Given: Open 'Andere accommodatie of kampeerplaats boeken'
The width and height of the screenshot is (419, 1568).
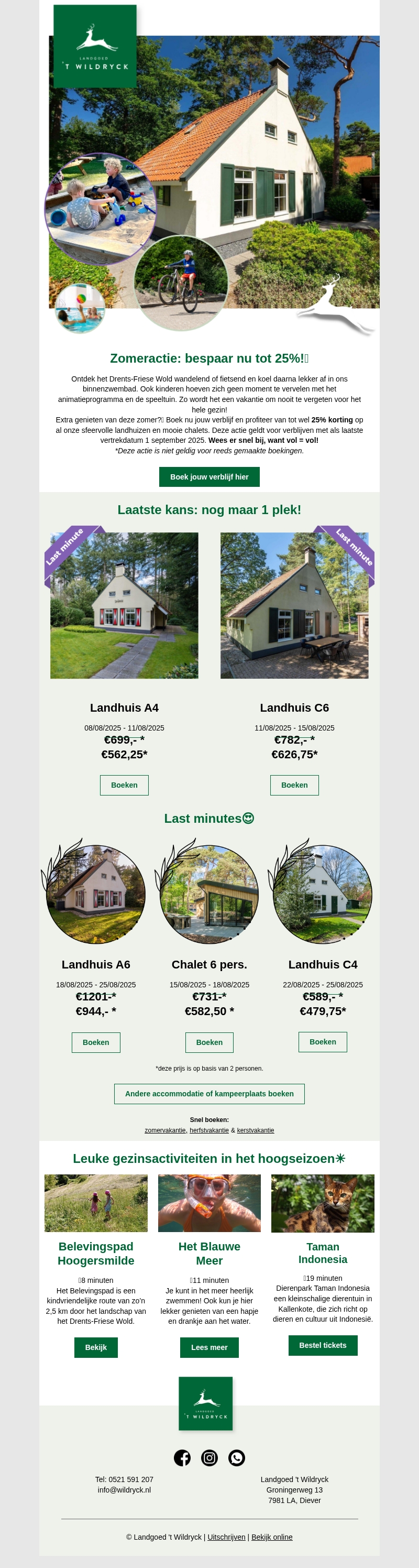Looking at the screenshot, I should coord(209,1094).
